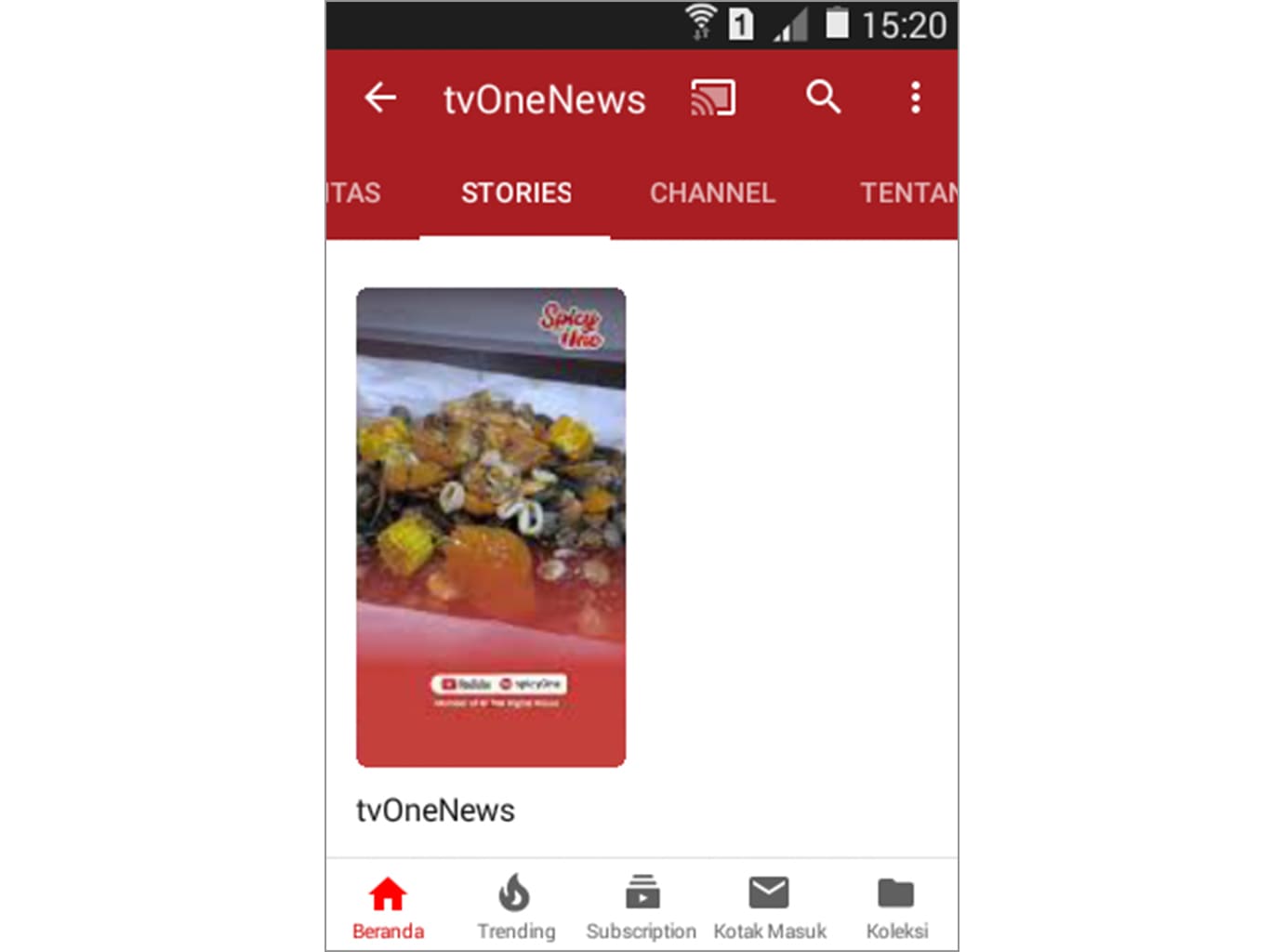Open the tvOneNews story thumbnail

pos(491,527)
